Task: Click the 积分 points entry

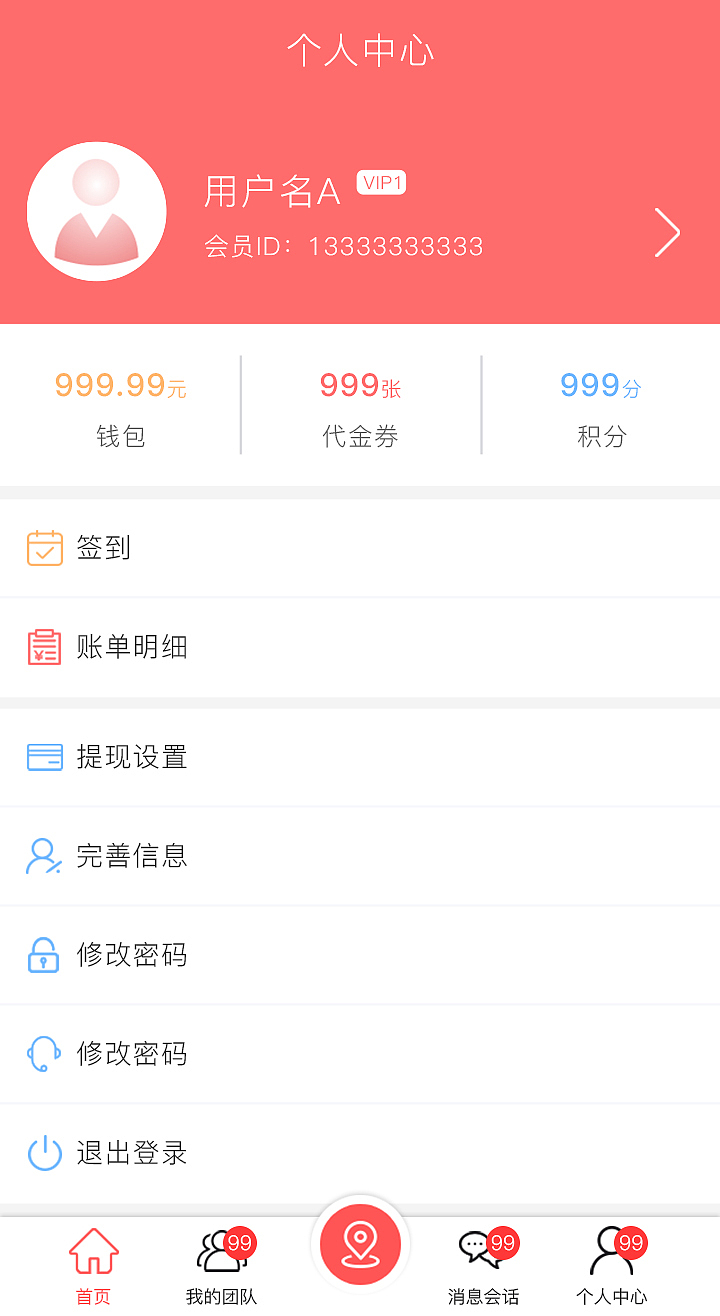Action: click(599, 405)
